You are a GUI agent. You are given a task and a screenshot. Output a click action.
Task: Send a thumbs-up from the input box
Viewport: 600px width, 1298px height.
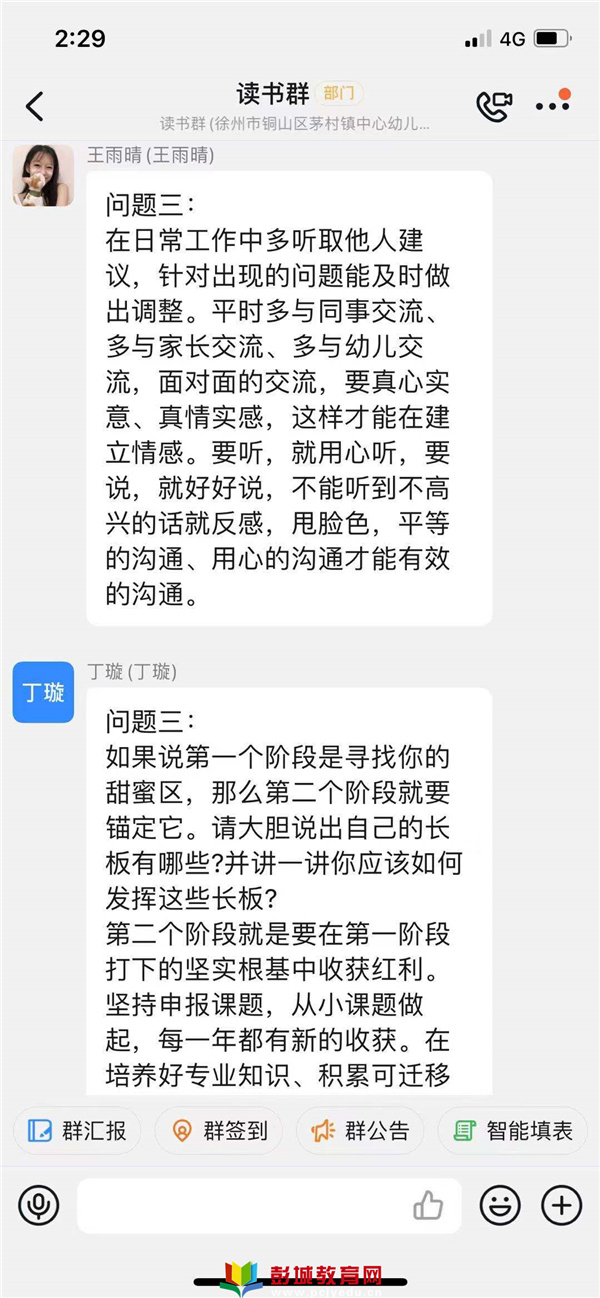pyautogui.click(x=428, y=1205)
